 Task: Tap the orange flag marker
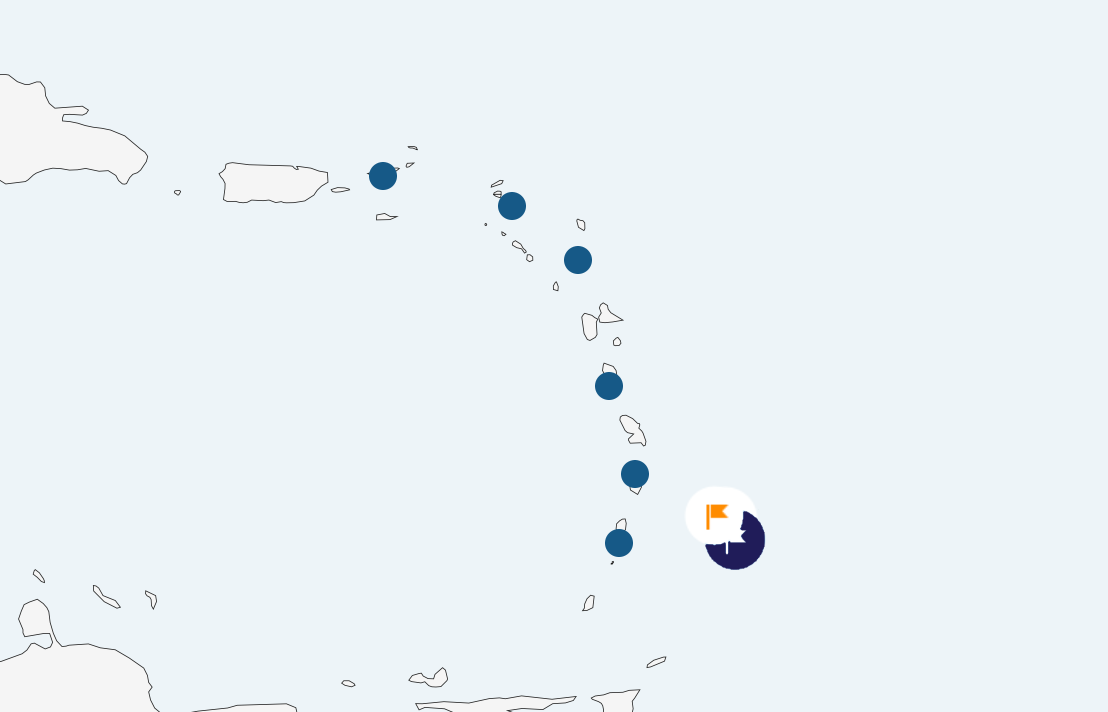pos(717,516)
